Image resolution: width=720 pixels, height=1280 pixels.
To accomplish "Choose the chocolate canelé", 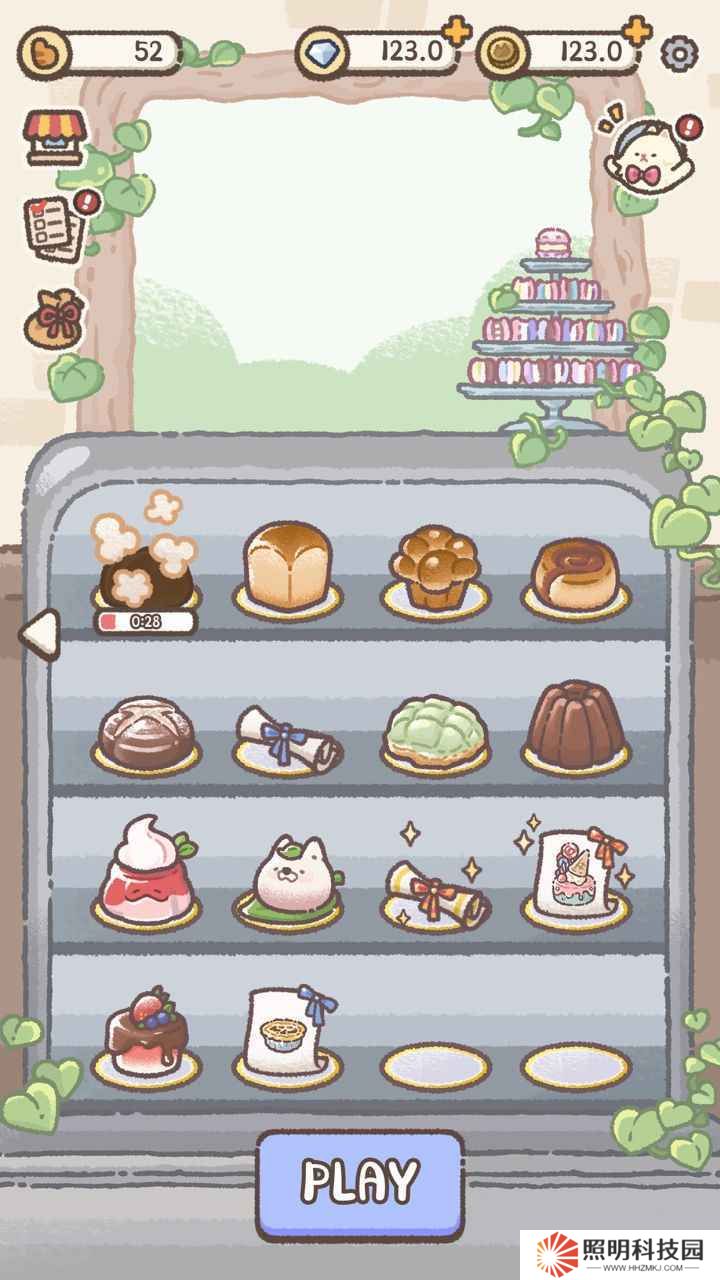I will (575, 727).
